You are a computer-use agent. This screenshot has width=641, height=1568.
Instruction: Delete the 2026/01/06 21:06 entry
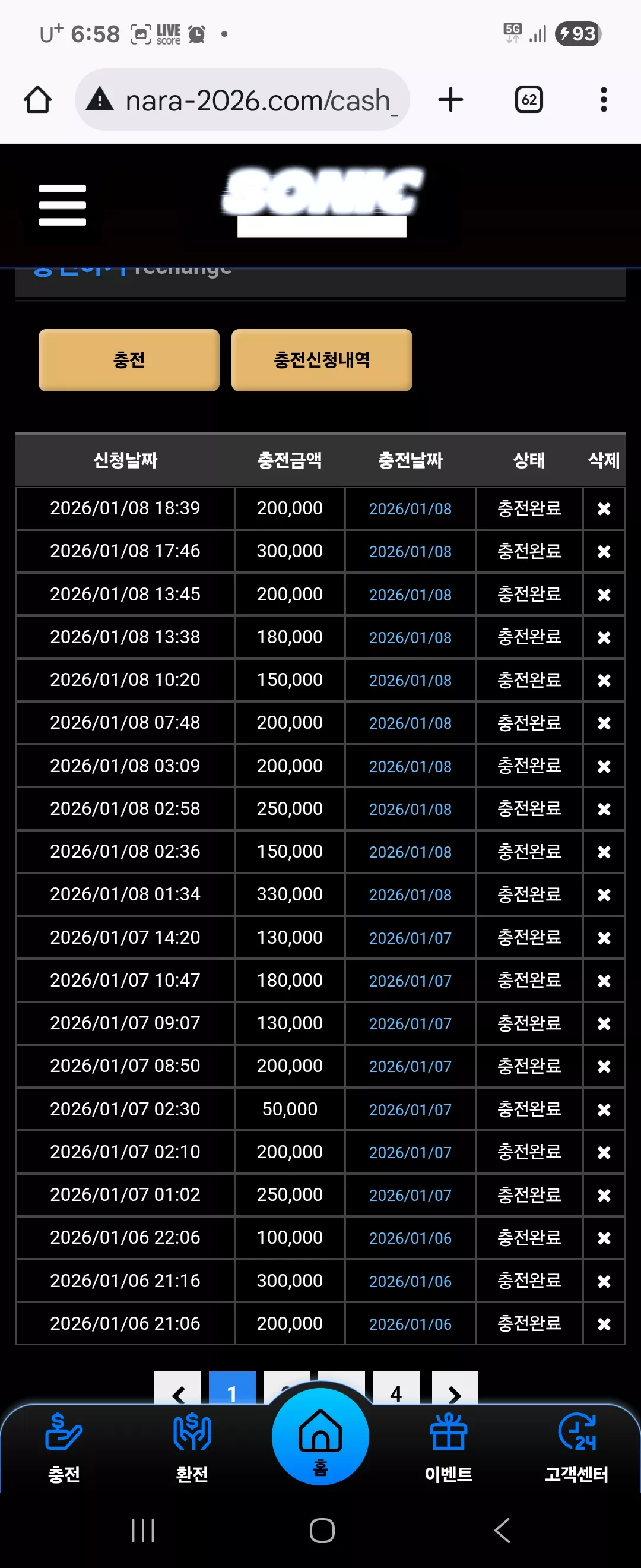pos(604,1324)
